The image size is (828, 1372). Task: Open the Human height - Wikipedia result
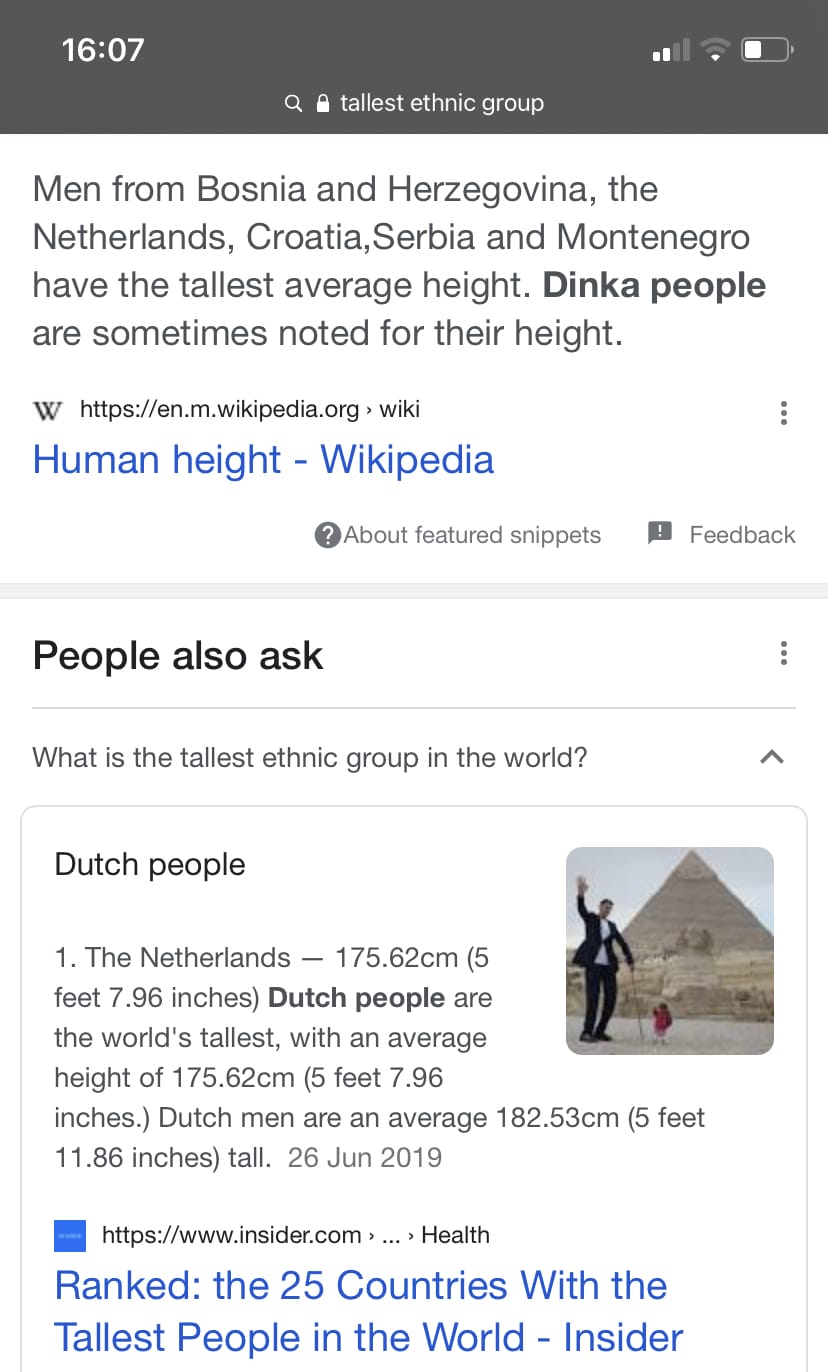(x=263, y=460)
